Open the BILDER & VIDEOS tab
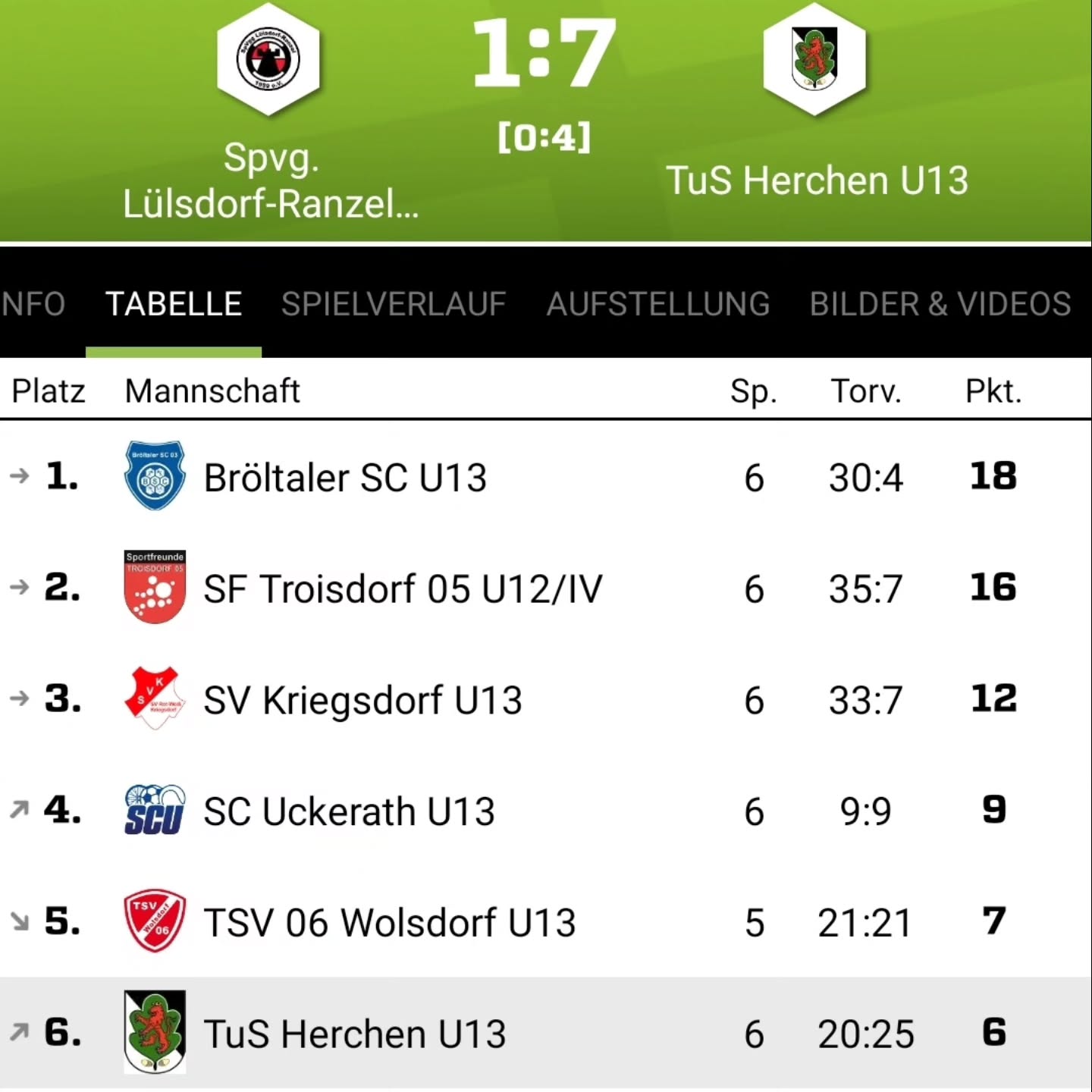 (940, 304)
